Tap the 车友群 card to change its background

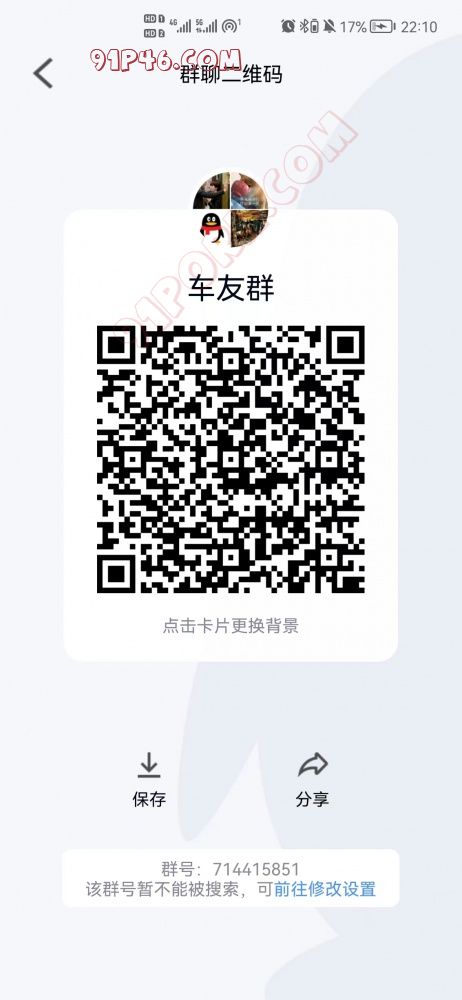(230, 435)
